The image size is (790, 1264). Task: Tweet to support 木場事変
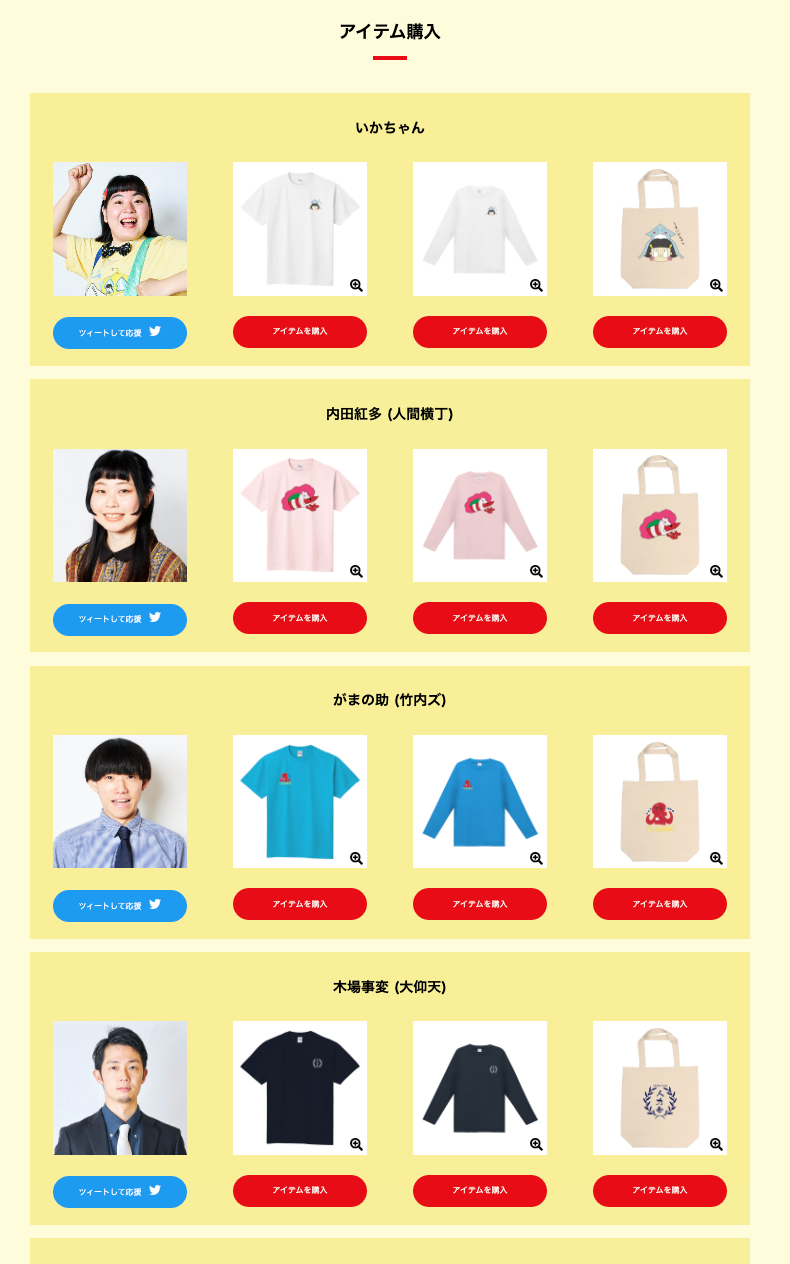click(x=120, y=1192)
